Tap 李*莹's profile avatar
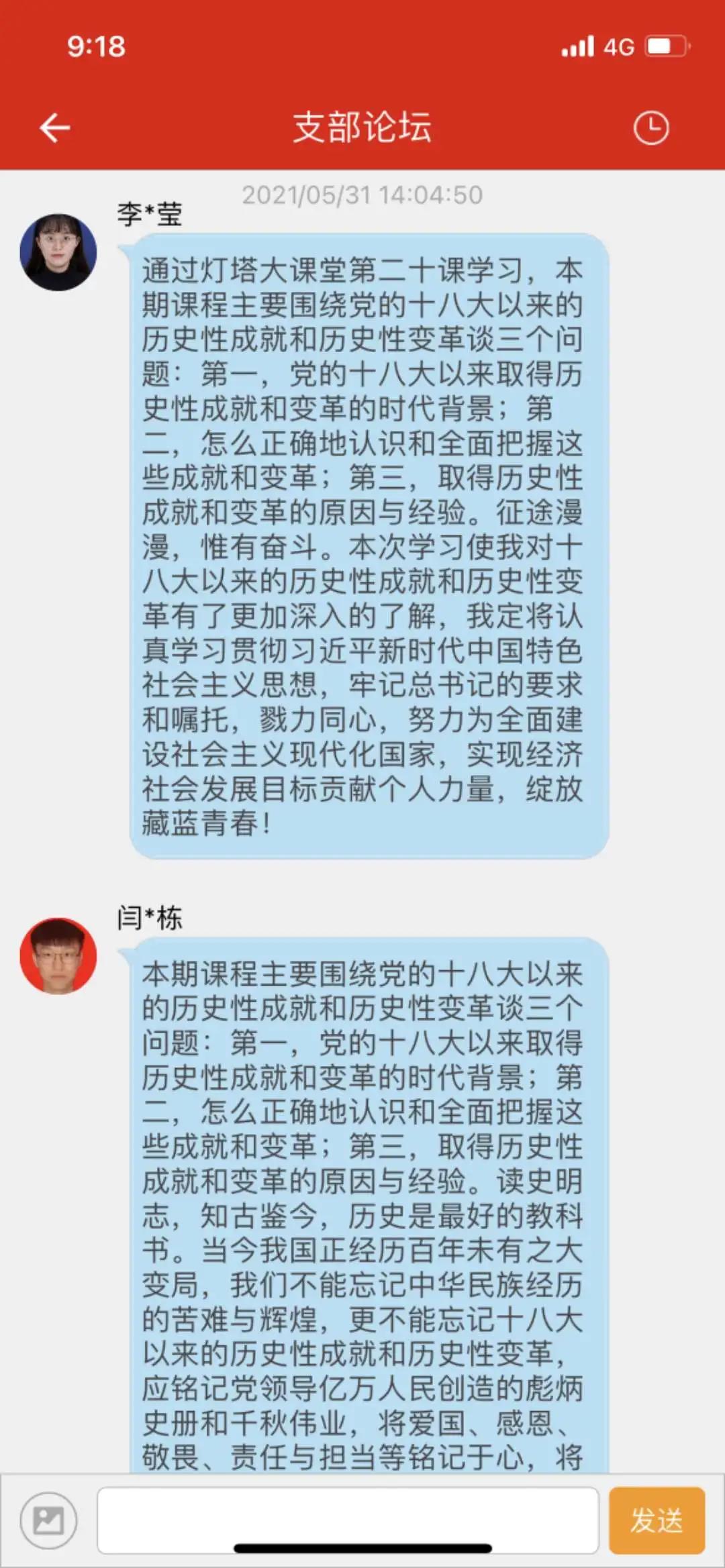 click(58, 252)
